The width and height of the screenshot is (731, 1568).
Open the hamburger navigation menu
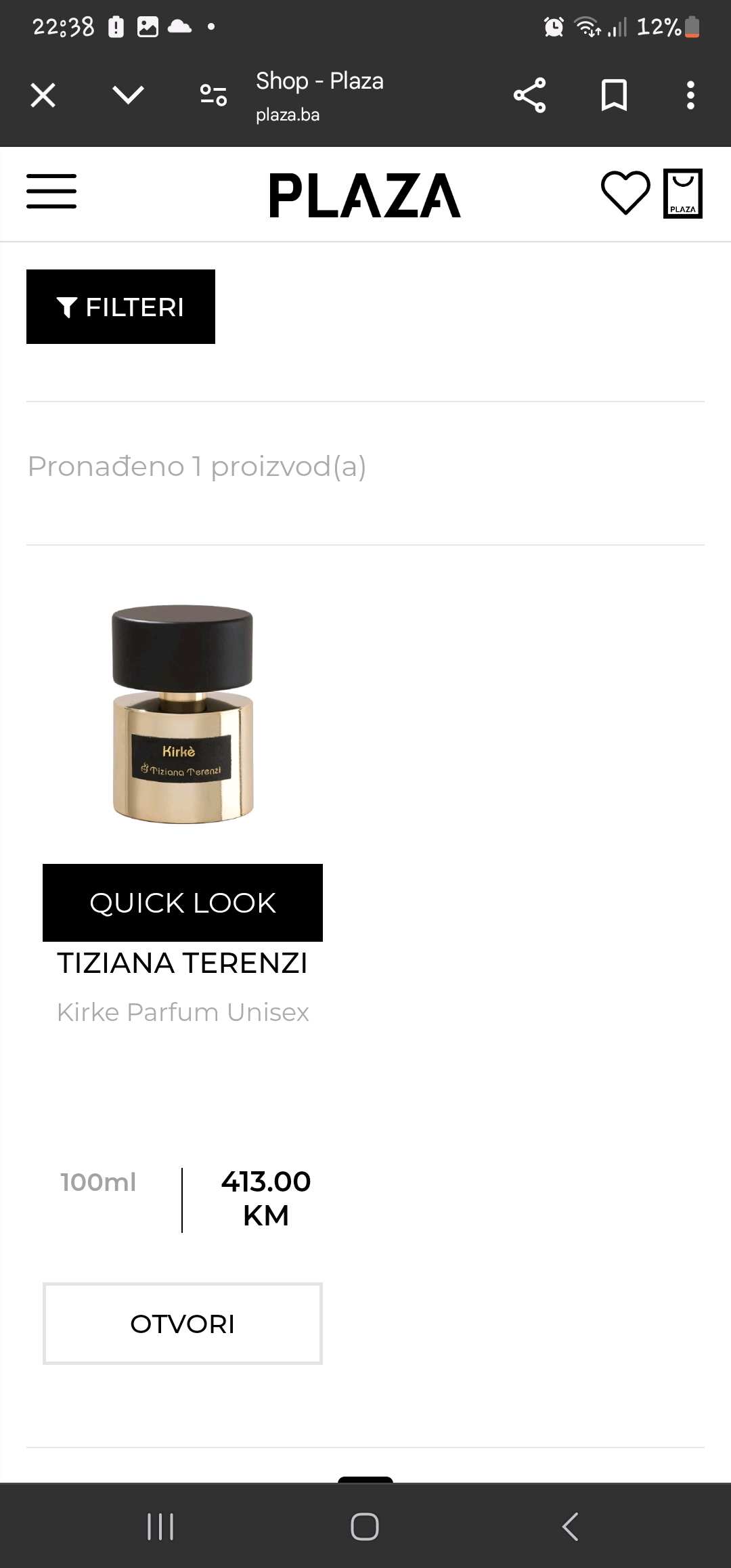tap(51, 191)
